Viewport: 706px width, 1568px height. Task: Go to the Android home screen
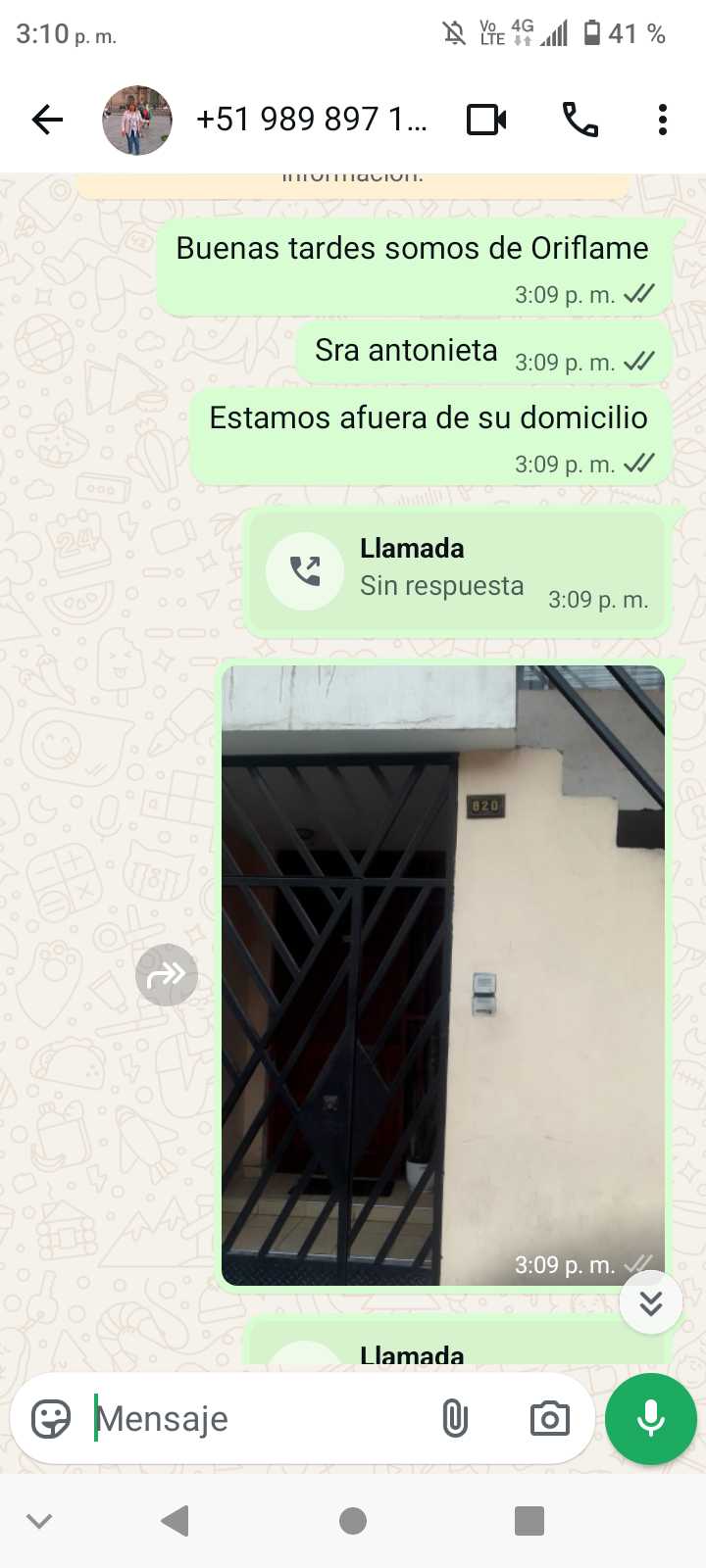[x=353, y=1521]
